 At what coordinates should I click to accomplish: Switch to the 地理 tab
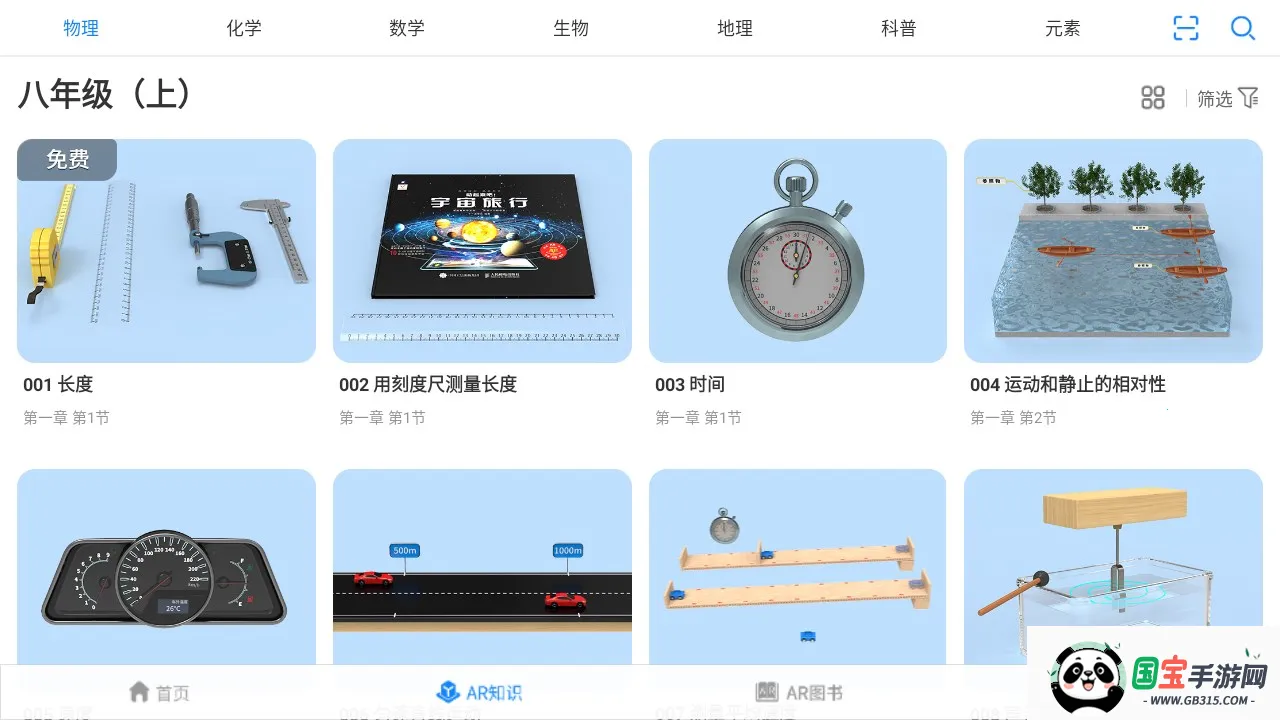(735, 28)
